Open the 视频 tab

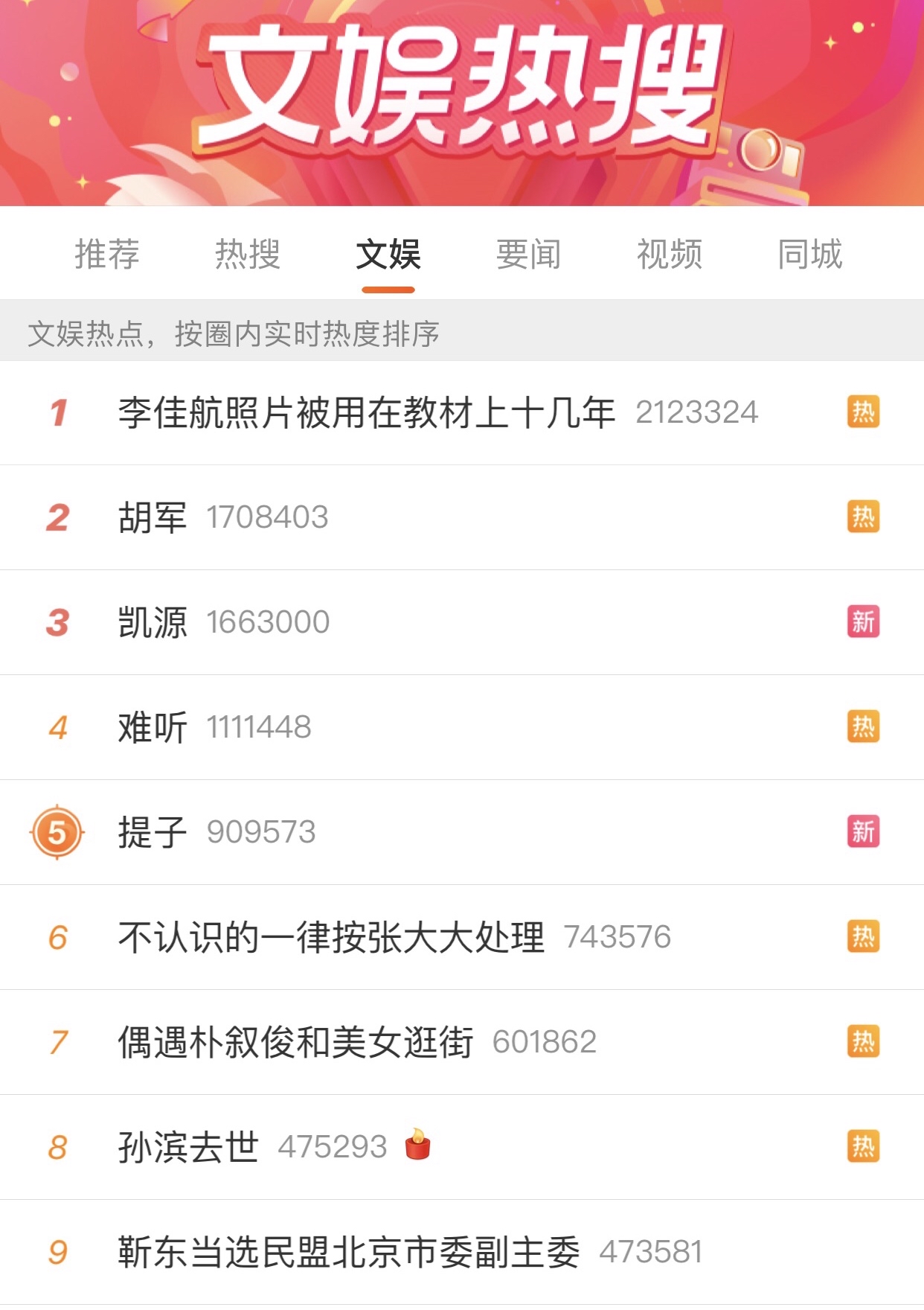[x=670, y=255]
